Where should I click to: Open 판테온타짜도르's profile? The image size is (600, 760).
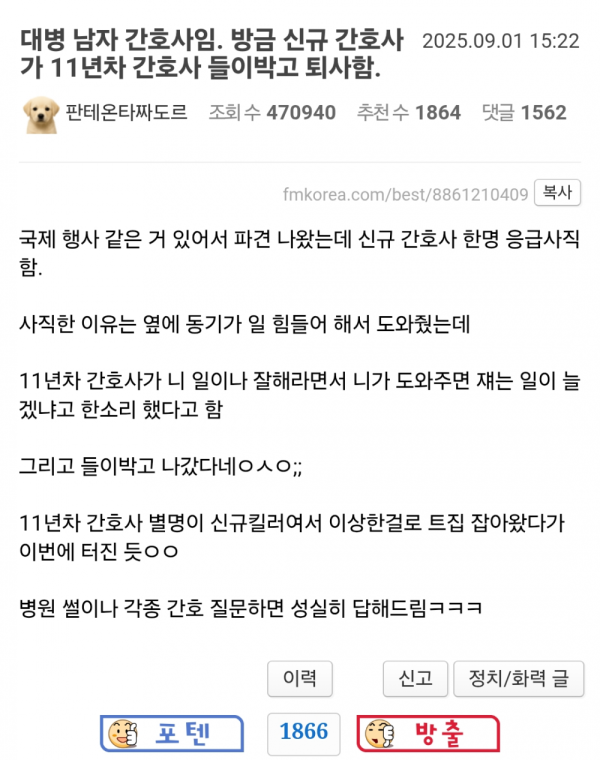pos(125,113)
